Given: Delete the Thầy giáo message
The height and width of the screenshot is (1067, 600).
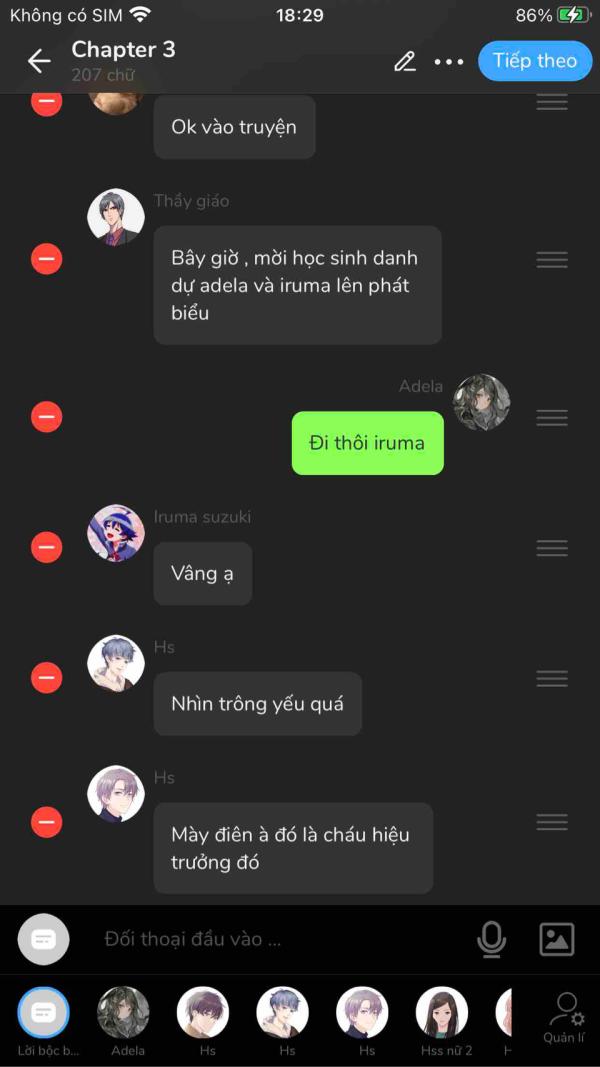Looking at the screenshot, I should point(46,259).
